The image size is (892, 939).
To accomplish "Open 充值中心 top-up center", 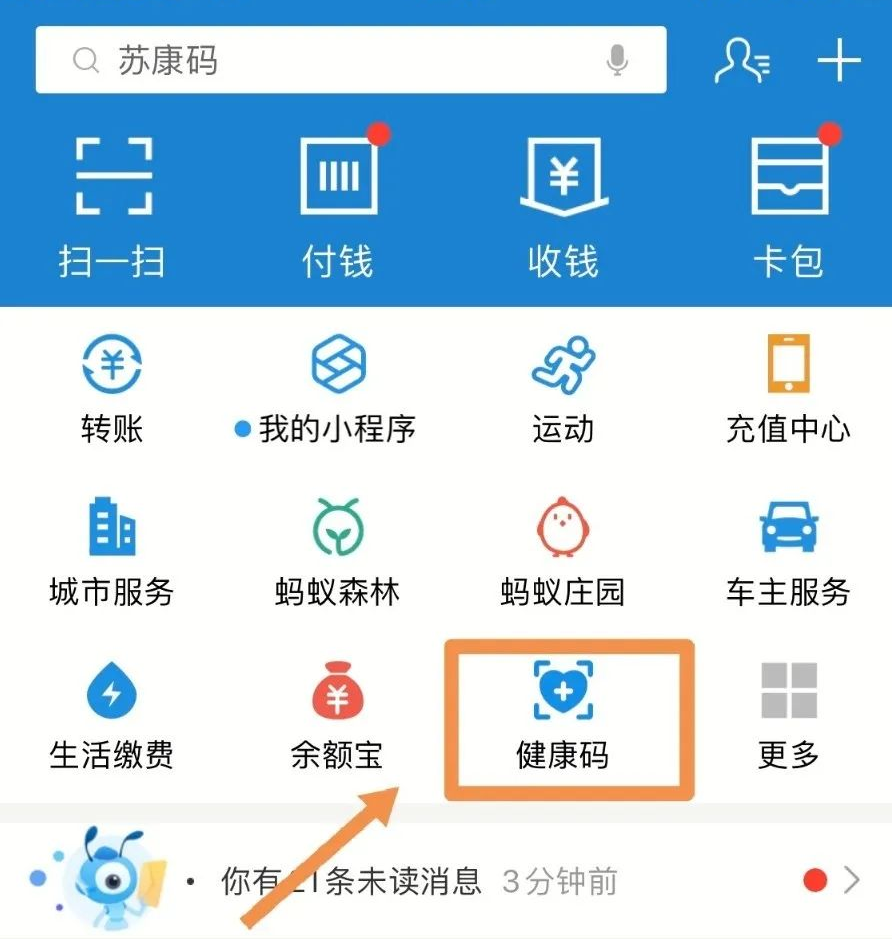I will [x=788, y=388].
